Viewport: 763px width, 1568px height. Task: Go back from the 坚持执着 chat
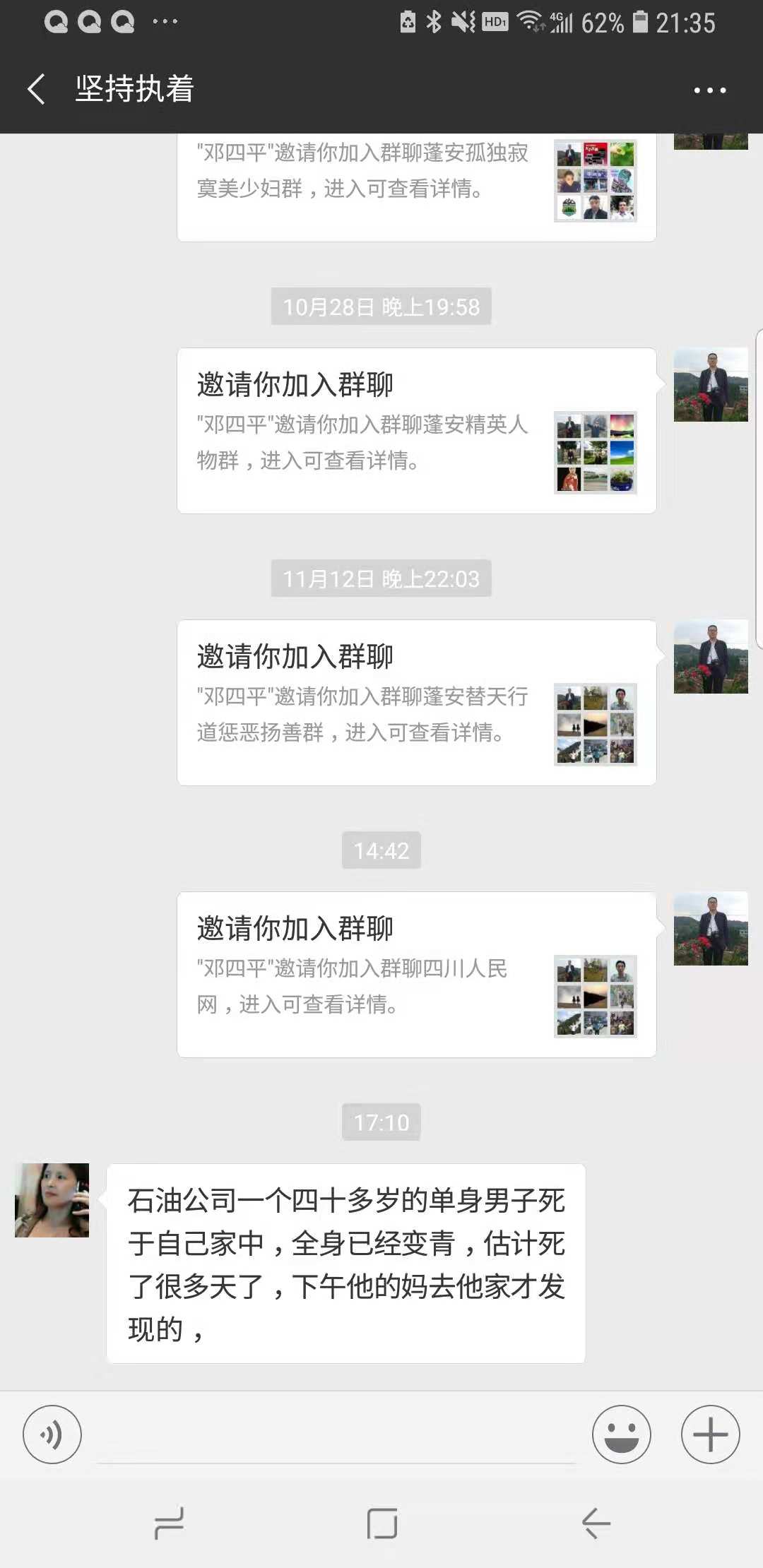coord(37,90)
